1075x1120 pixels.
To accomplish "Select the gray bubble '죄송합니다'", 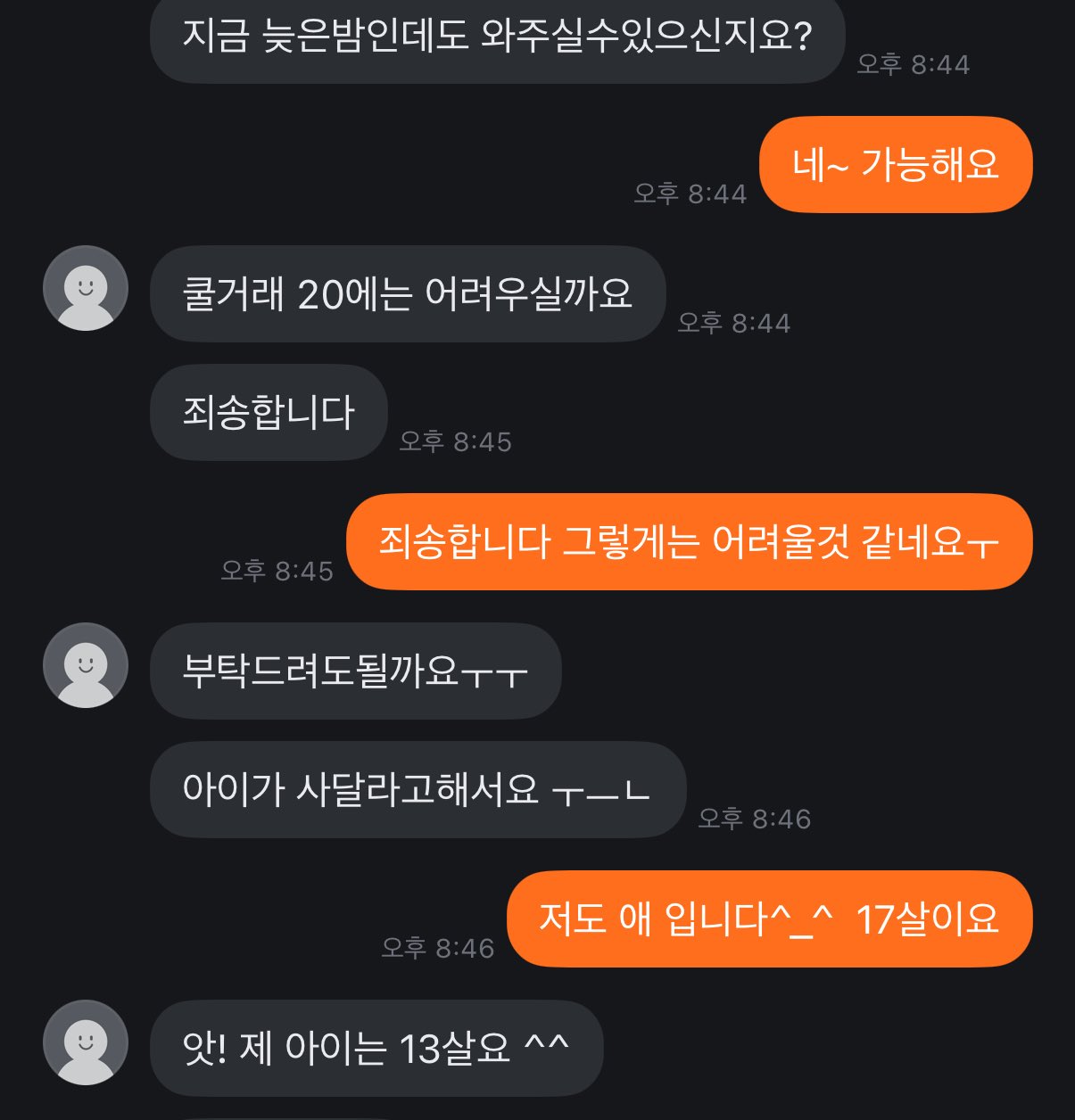I will click(x=268, y=412).
